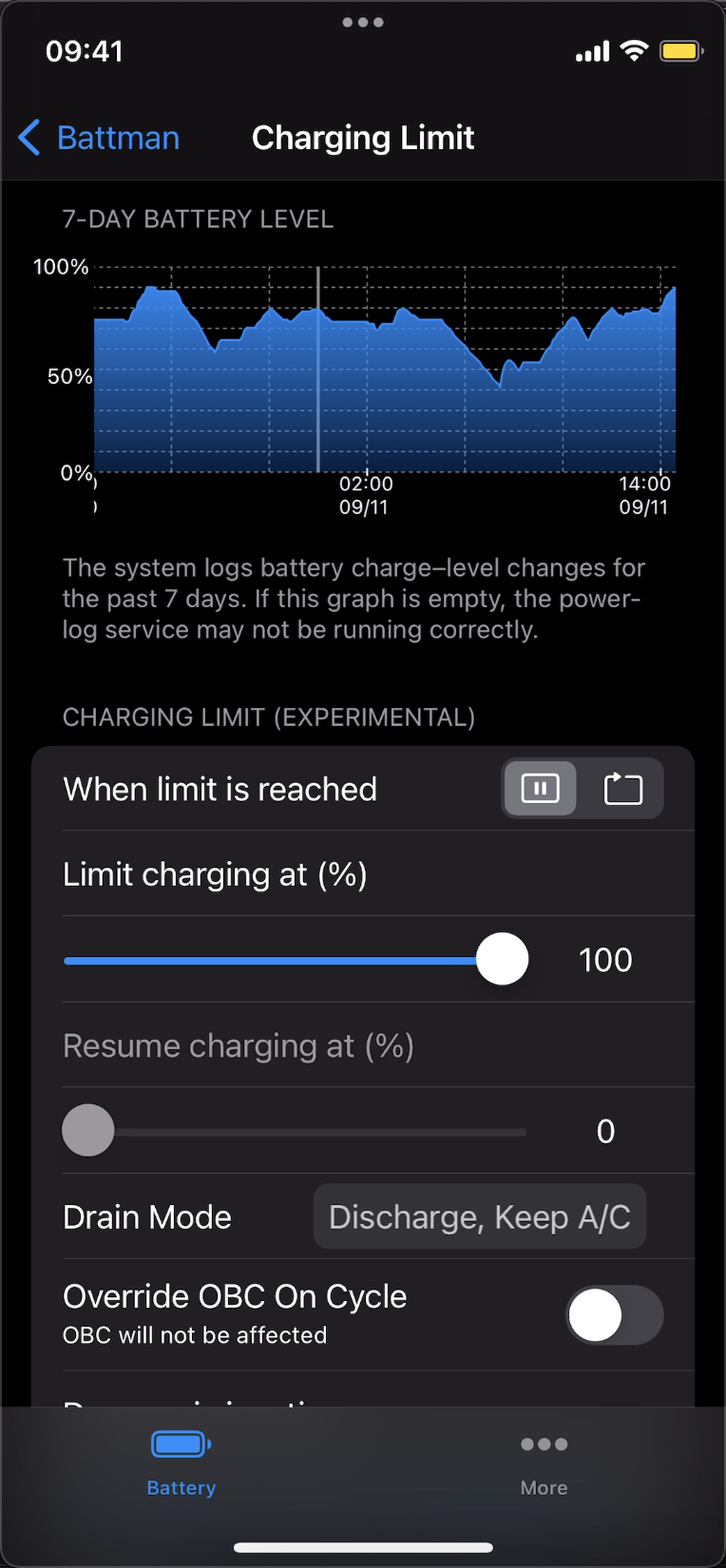
Task: Toggle Override OBC On Cycle switch
Action: click(x=615, y=1315)
